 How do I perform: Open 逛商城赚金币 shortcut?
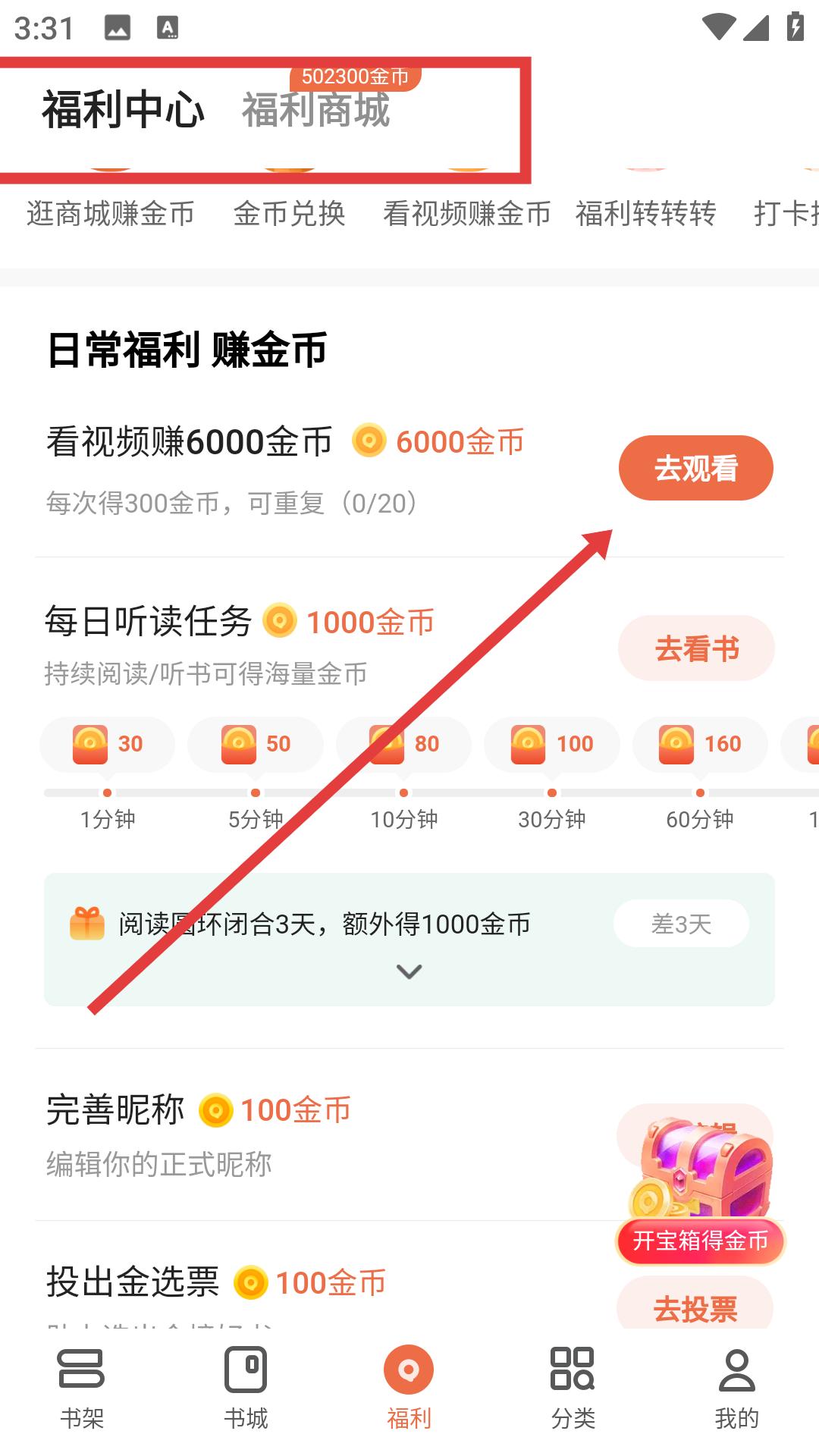pos(111,213)
